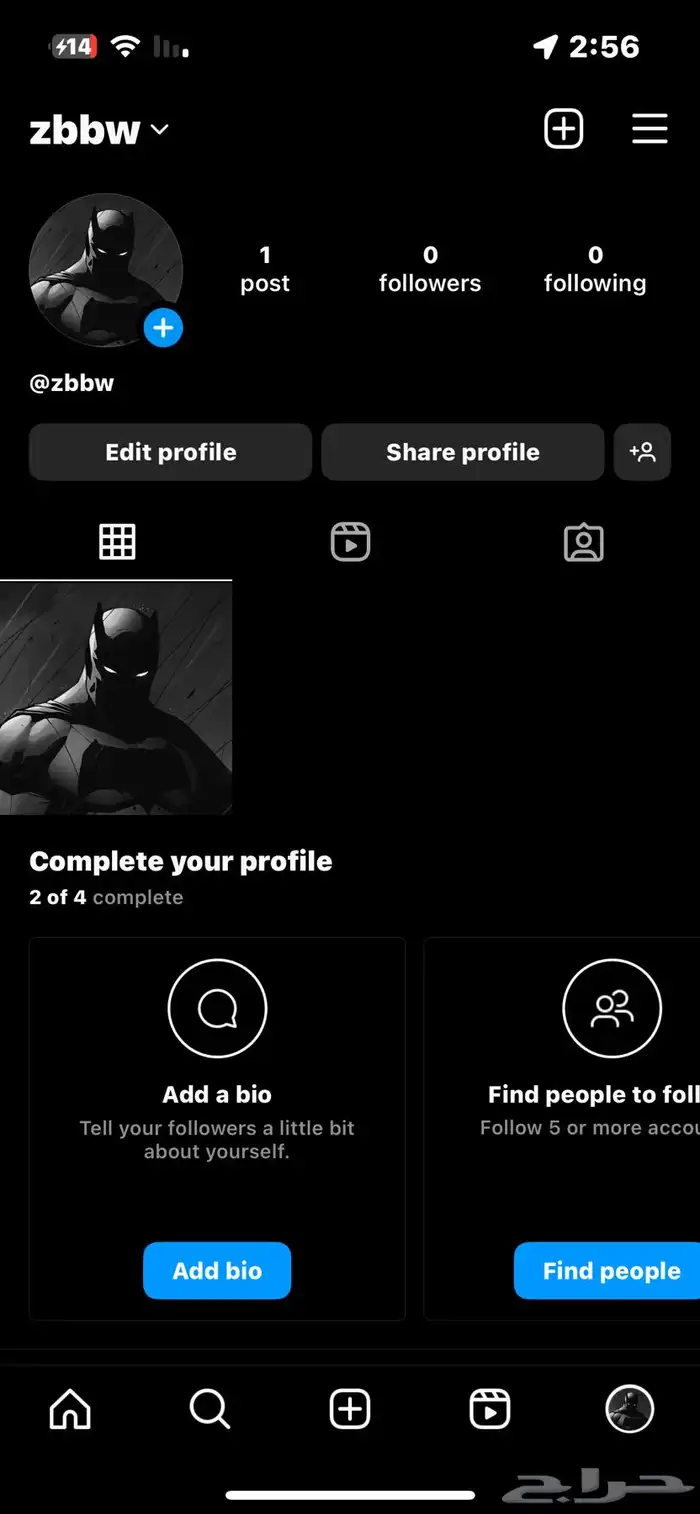Switch to the tagged photos tab

coord(583,542)
